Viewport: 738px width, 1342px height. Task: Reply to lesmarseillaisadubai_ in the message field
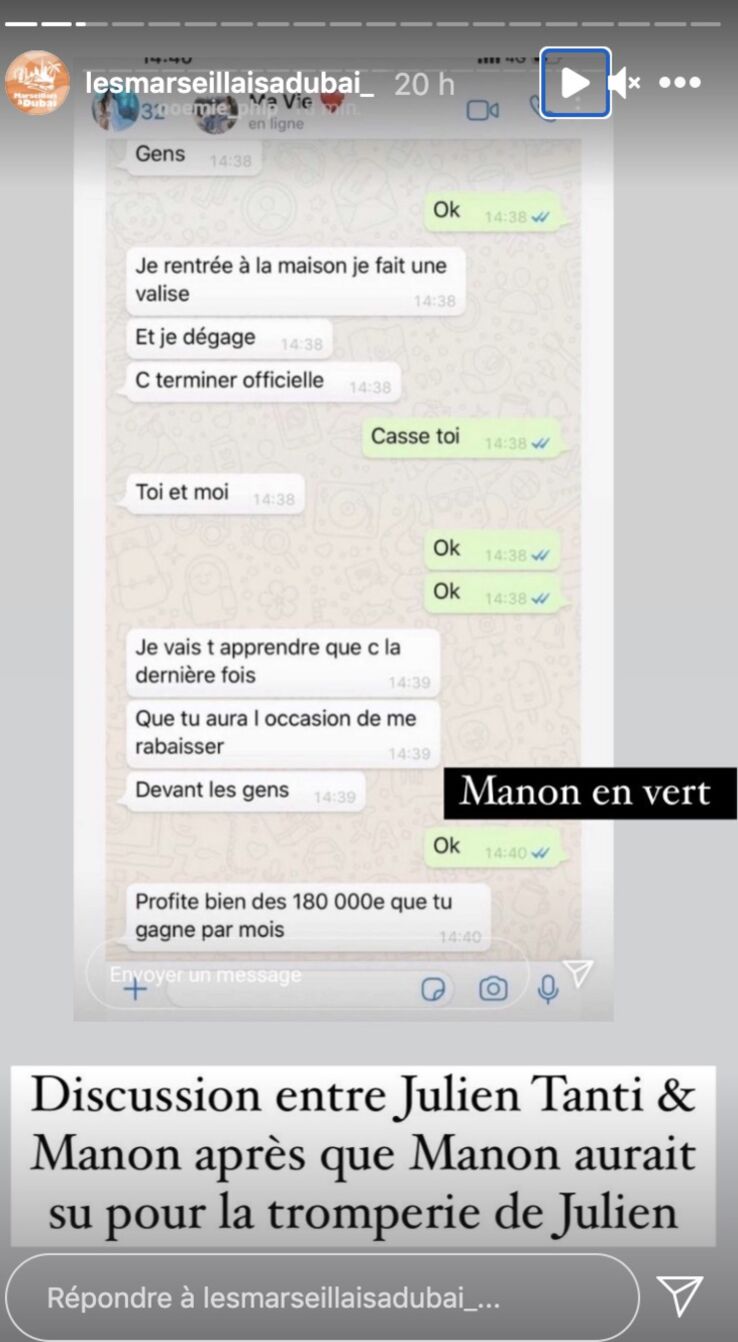pos(320,1298)
